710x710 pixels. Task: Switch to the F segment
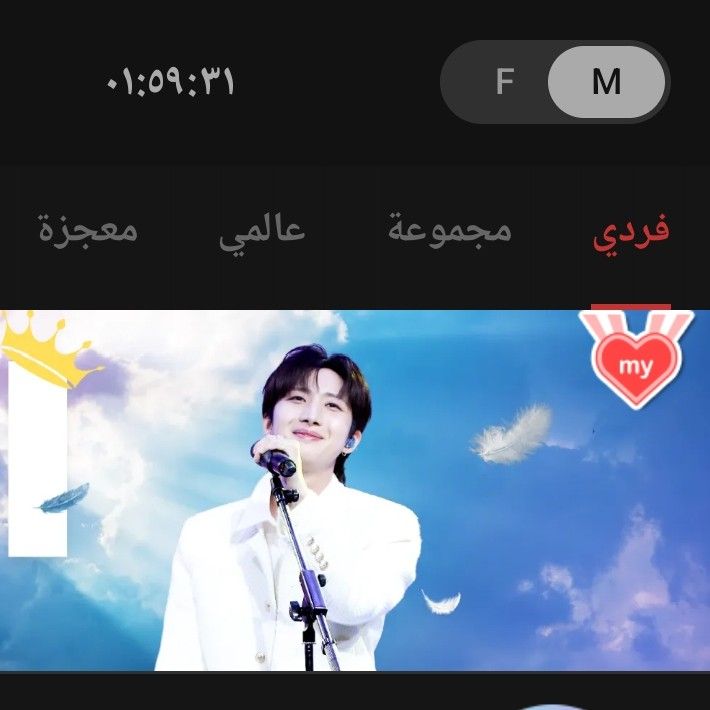tap(504, 82)
